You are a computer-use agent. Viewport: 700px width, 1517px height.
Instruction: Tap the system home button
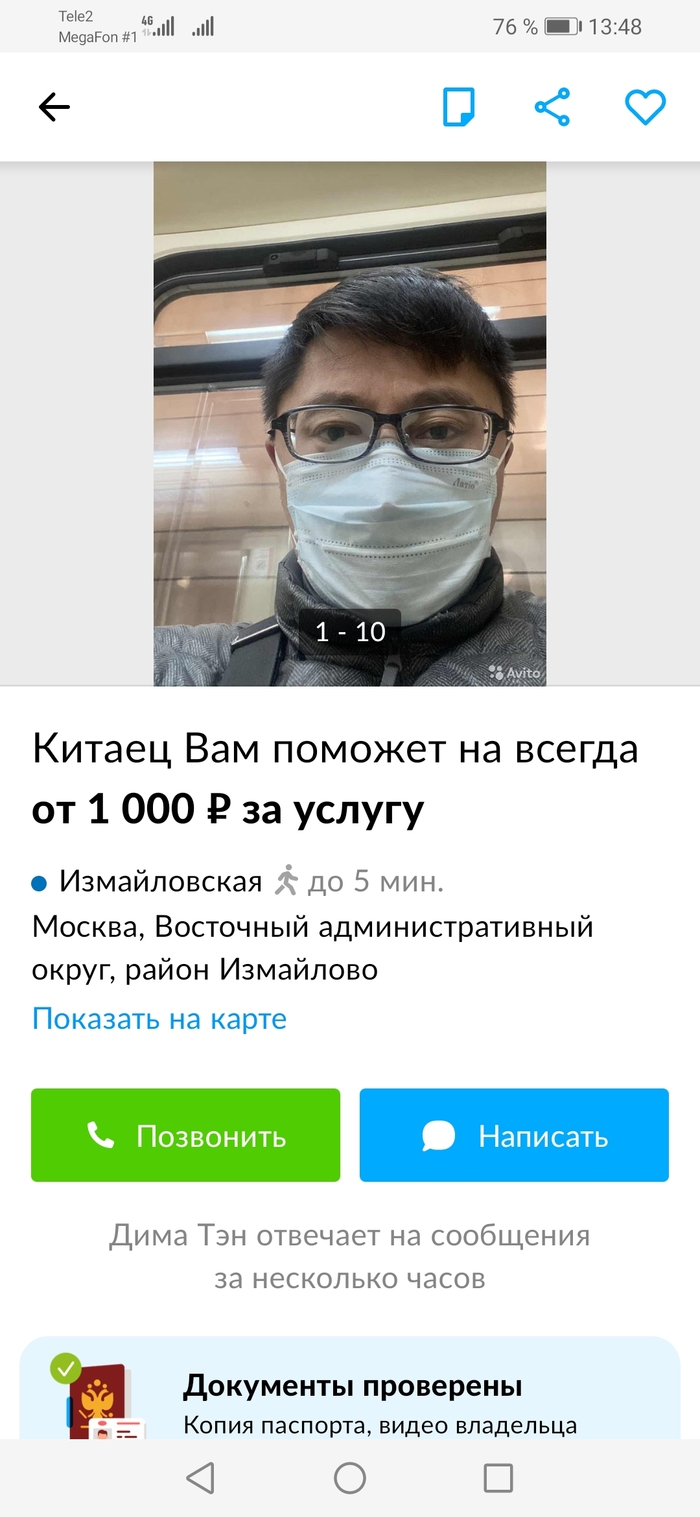350,1477
